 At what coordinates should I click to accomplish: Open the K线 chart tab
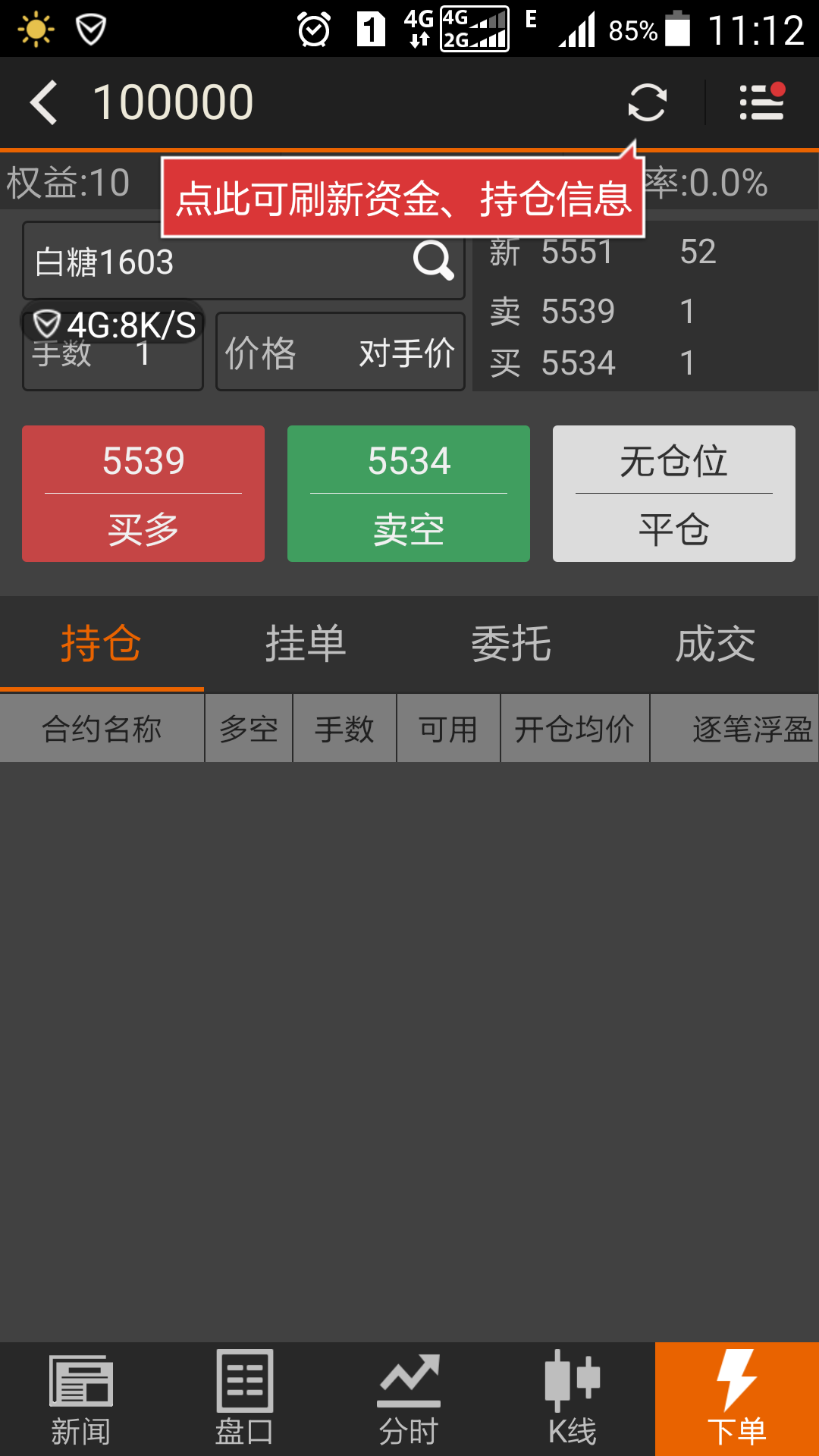coord(573,1399)
